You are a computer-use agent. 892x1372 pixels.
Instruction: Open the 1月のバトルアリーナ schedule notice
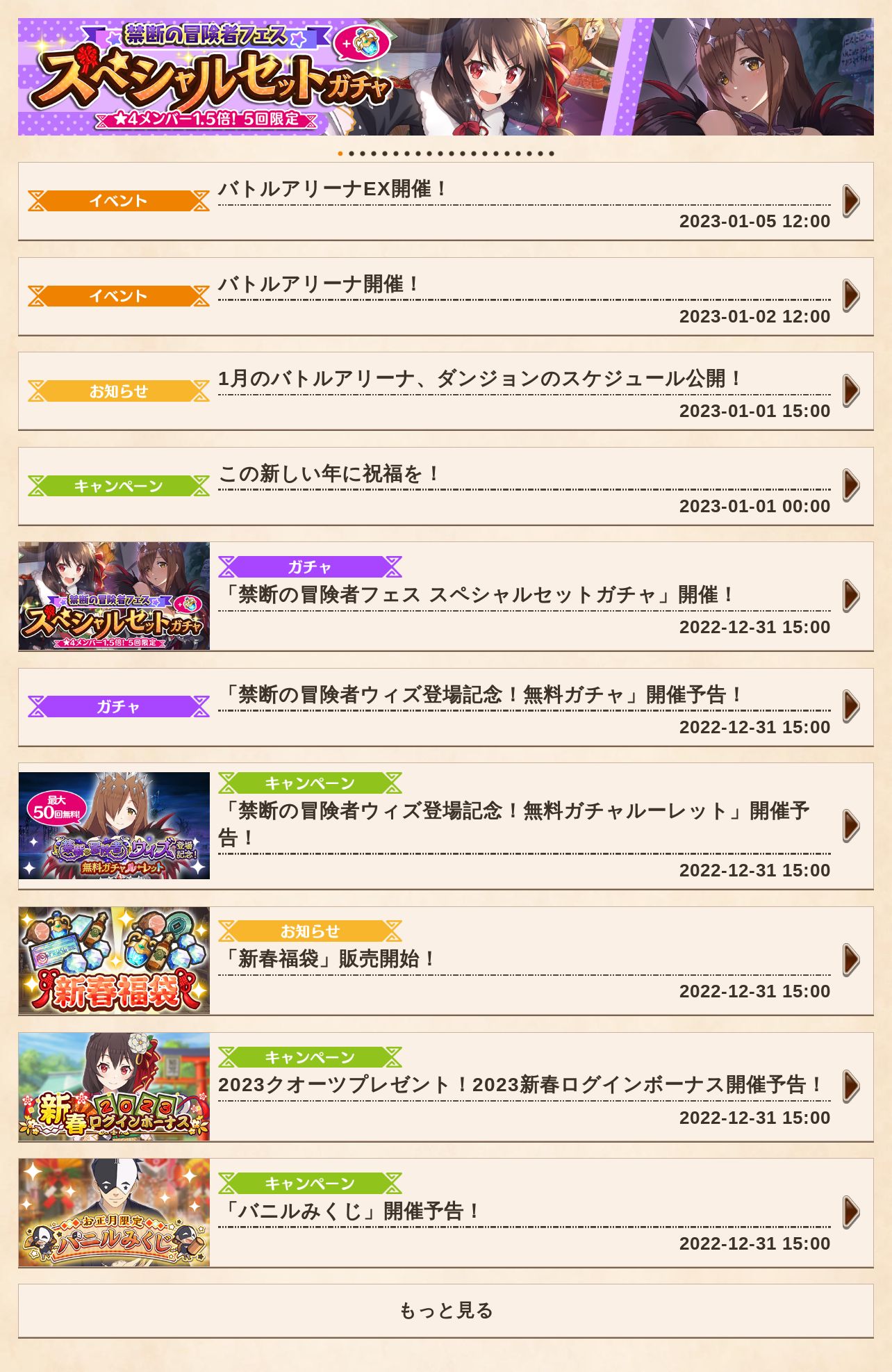(445, 391)
